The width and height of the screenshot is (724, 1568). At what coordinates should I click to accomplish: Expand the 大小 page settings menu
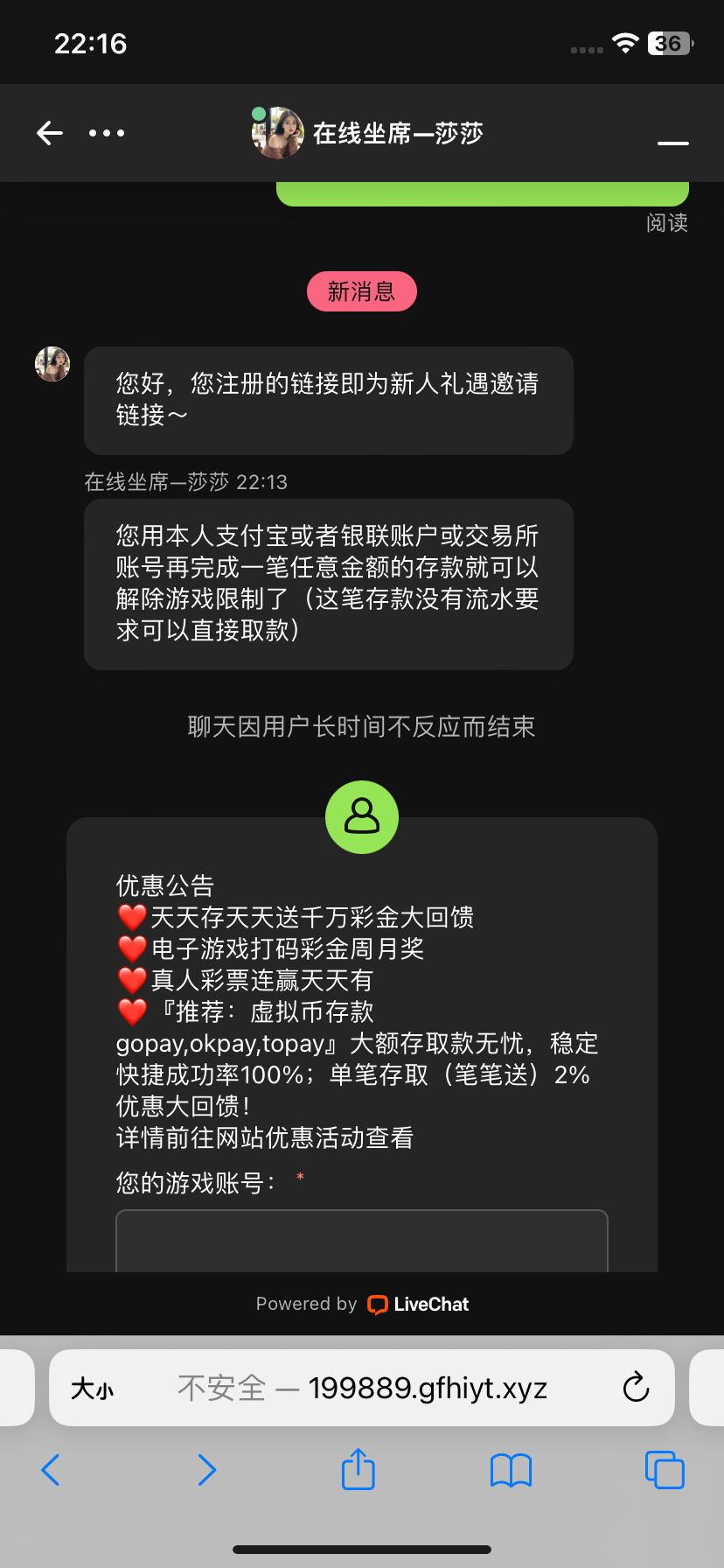[x=93, y=1388]
